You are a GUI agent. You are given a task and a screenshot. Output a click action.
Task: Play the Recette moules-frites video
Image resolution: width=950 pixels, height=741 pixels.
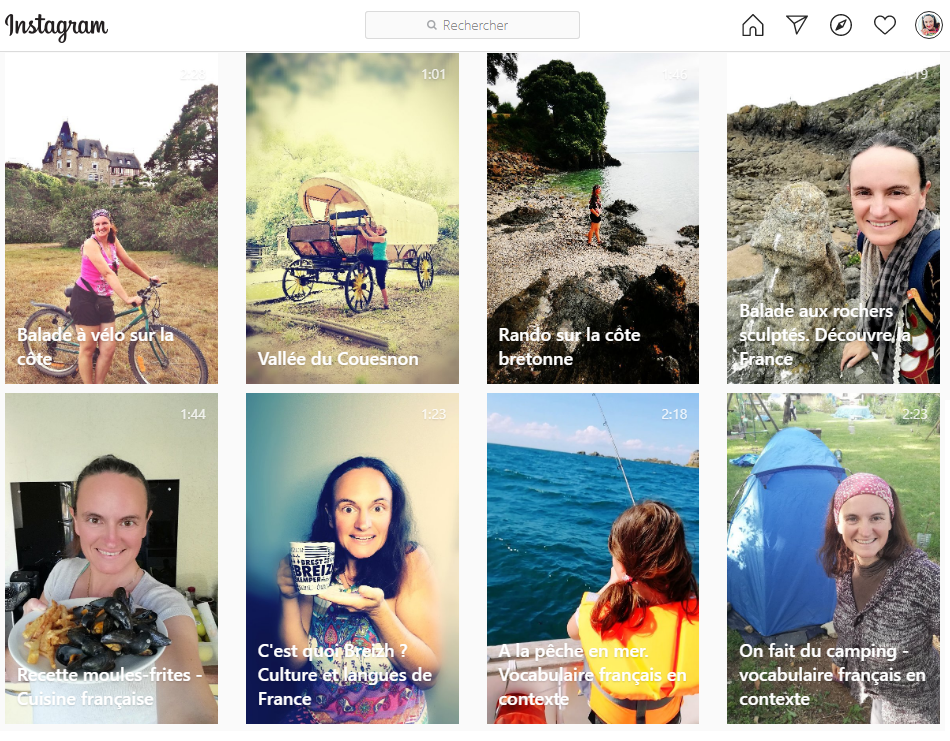click(x=111, y=558)
